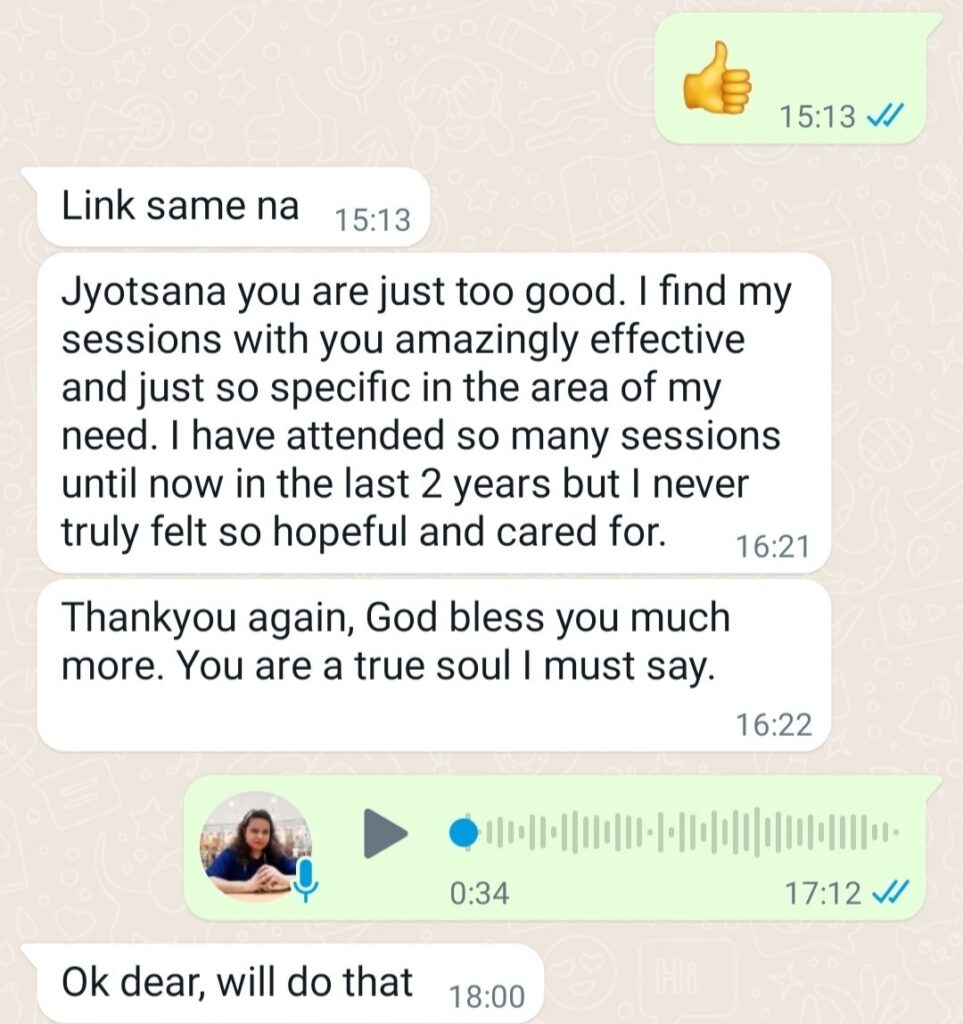The image size is (963, 1024).
Task: Seek within the voice message waveform
Action: click(680, 832)
